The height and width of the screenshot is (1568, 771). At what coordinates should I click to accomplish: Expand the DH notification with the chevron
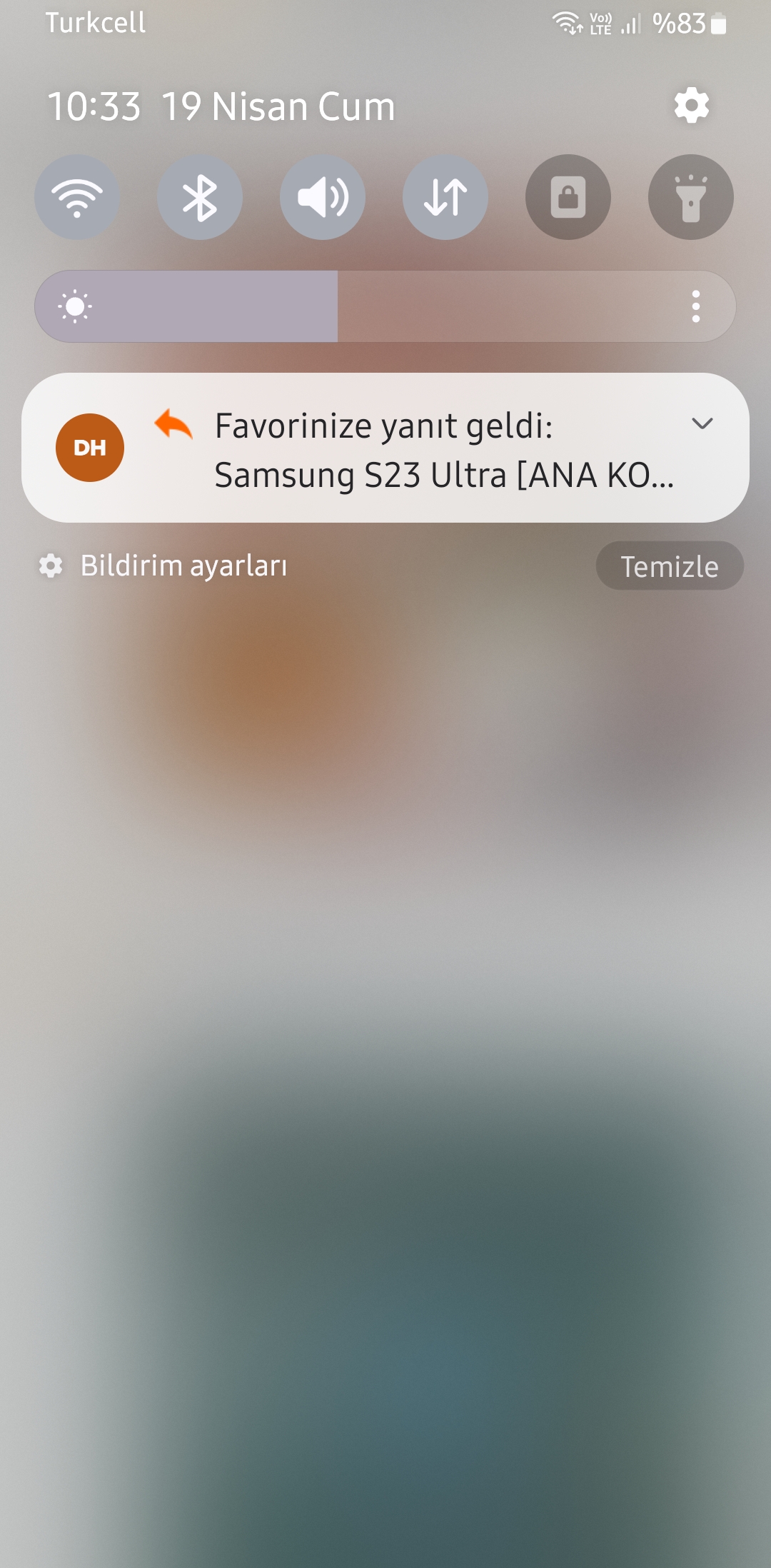pyautogui.click(x=702, y=423)
